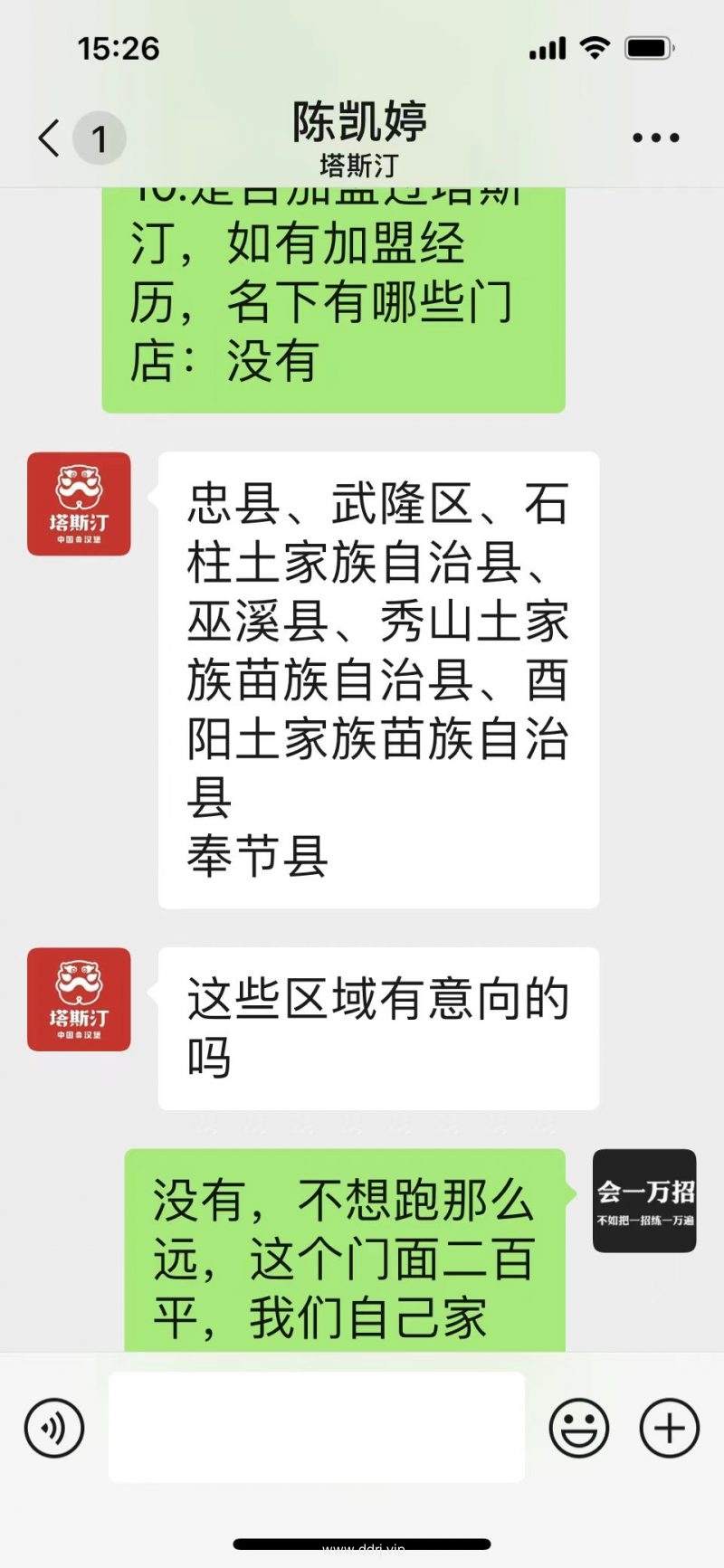Screen dimensions: 724x1568
Task: Open the plus attachments menu
Action: click(x=670, y=1428)
